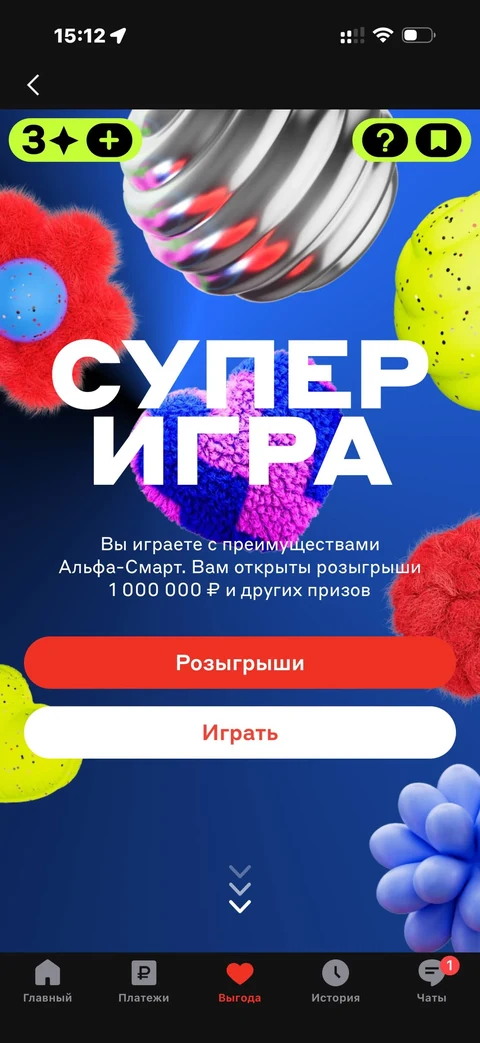The width and height of the screenshot is (480, 1043).
Task: Add more stars with the plus button
Action: click(110, 140)
